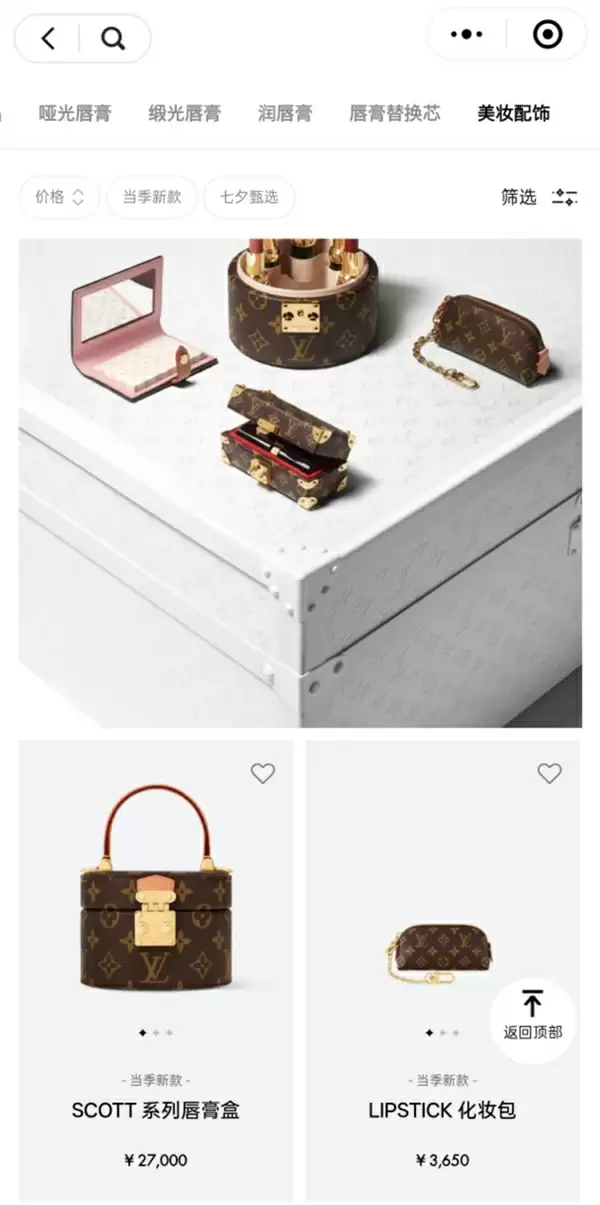Select the 美妆配饰 tab
The height and width of the screenshot is (1205, 600).
pyautogui.click(x=513, y=113)
